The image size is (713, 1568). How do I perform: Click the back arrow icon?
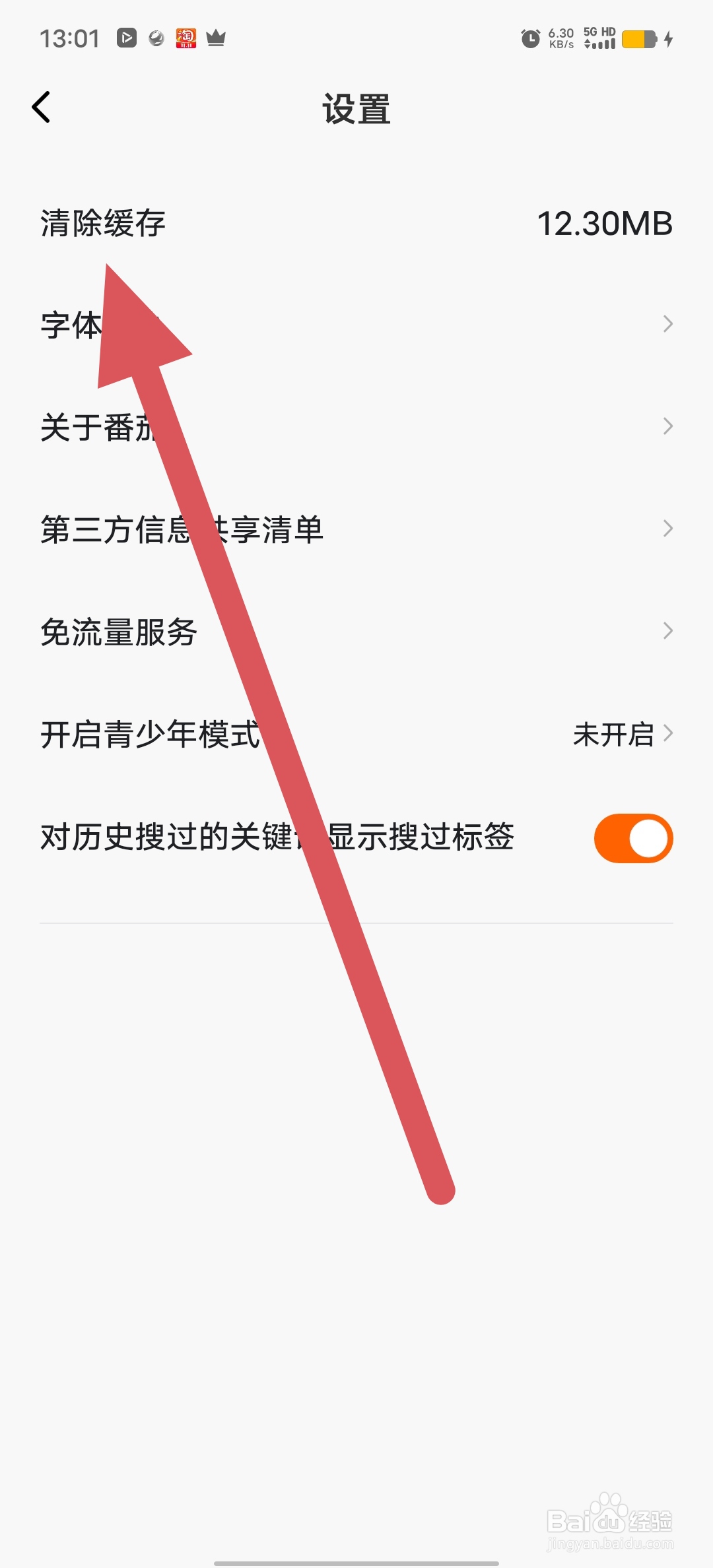42,108
